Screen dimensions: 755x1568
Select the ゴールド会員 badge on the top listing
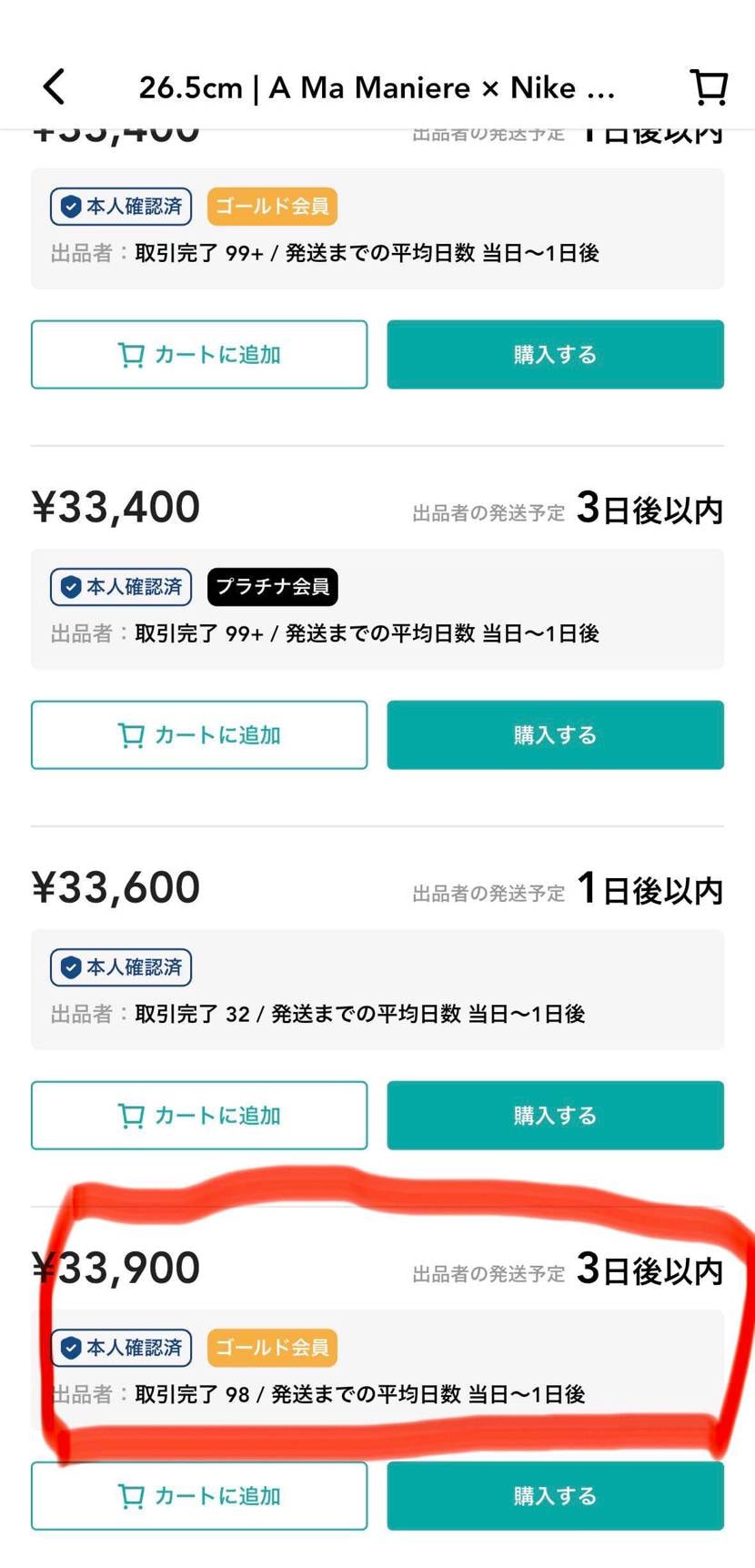click(x=272, y=207)
